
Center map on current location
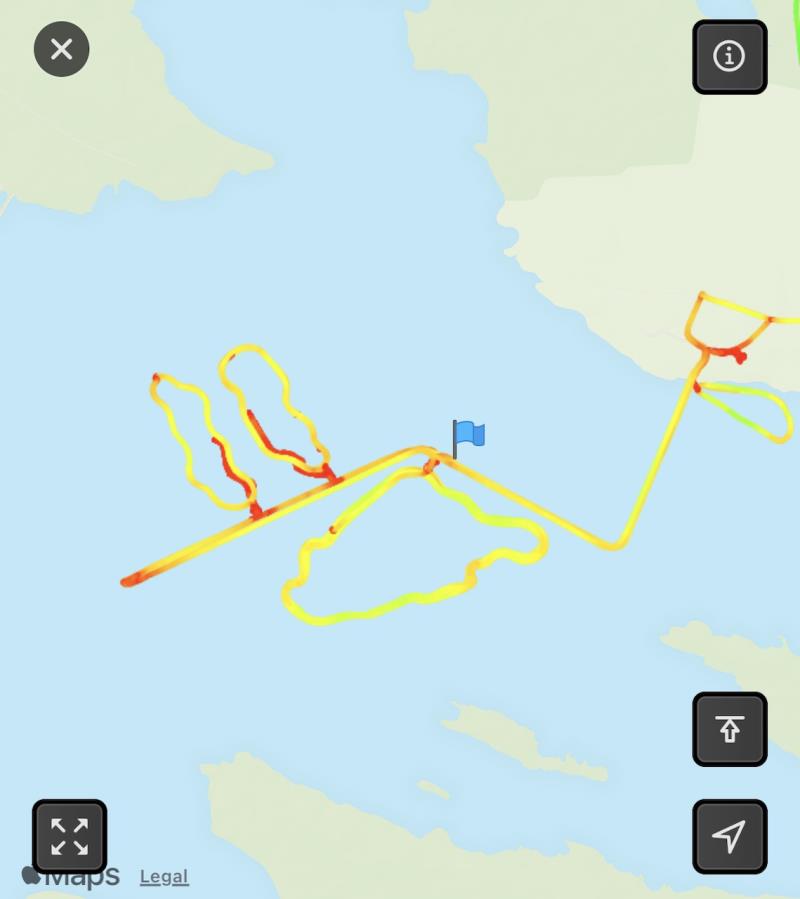pyautogui.click(x=729, y=836)
